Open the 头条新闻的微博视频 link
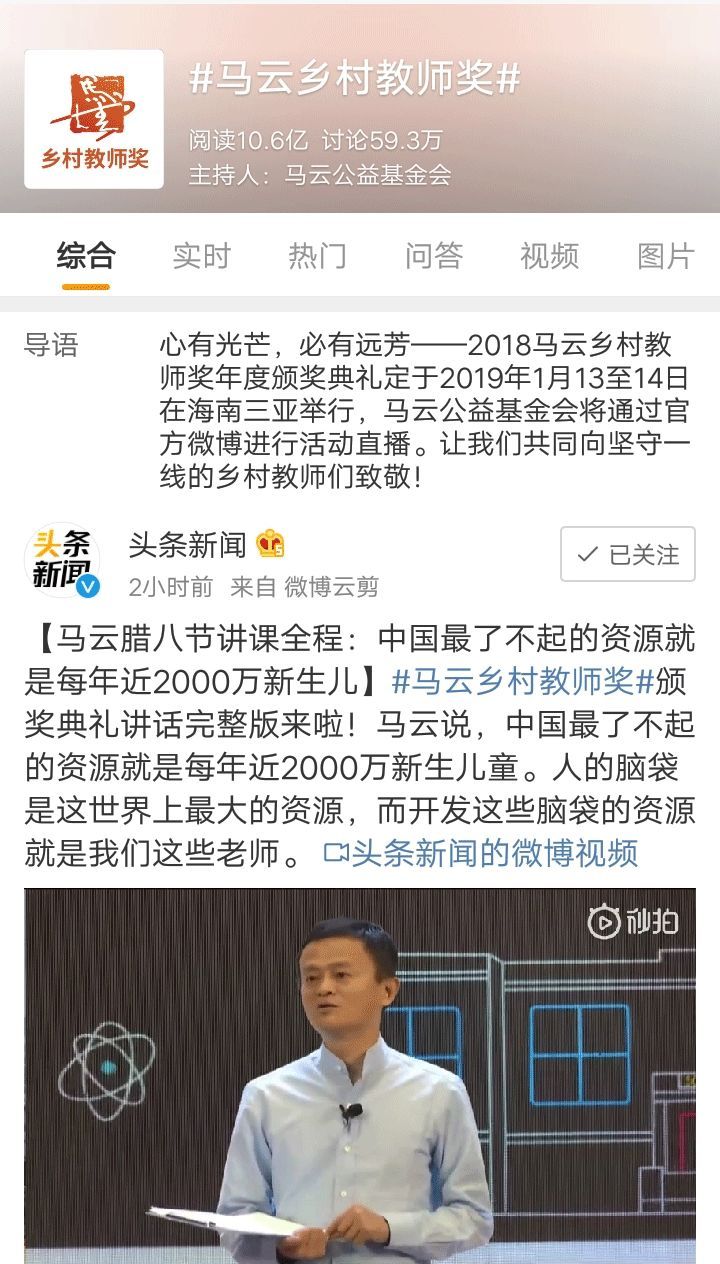The height and width of the screenshot is (1264, 720). pyautogui.click(x=482, y=853)
